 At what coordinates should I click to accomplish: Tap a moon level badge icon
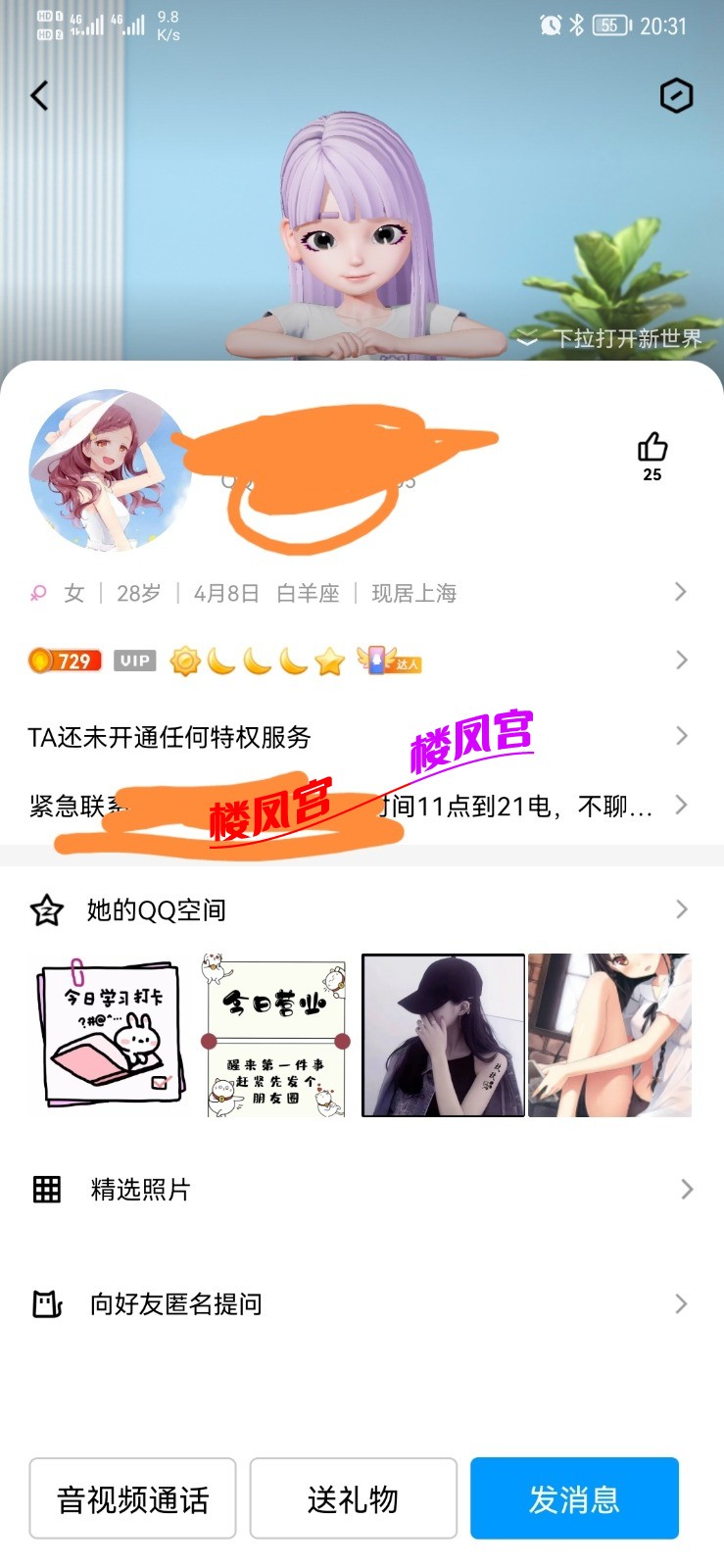(x=221, y=661)
